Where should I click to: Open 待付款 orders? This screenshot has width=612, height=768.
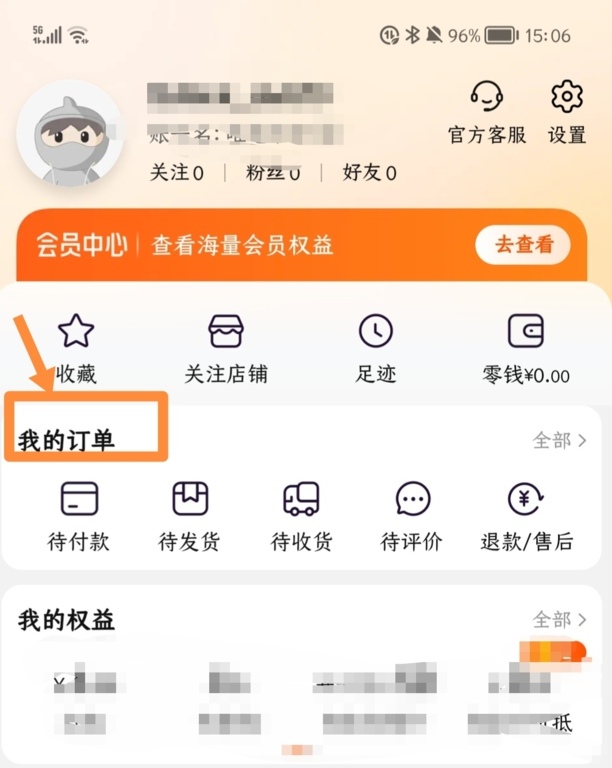pyautogui.click(x=79, y=515)
